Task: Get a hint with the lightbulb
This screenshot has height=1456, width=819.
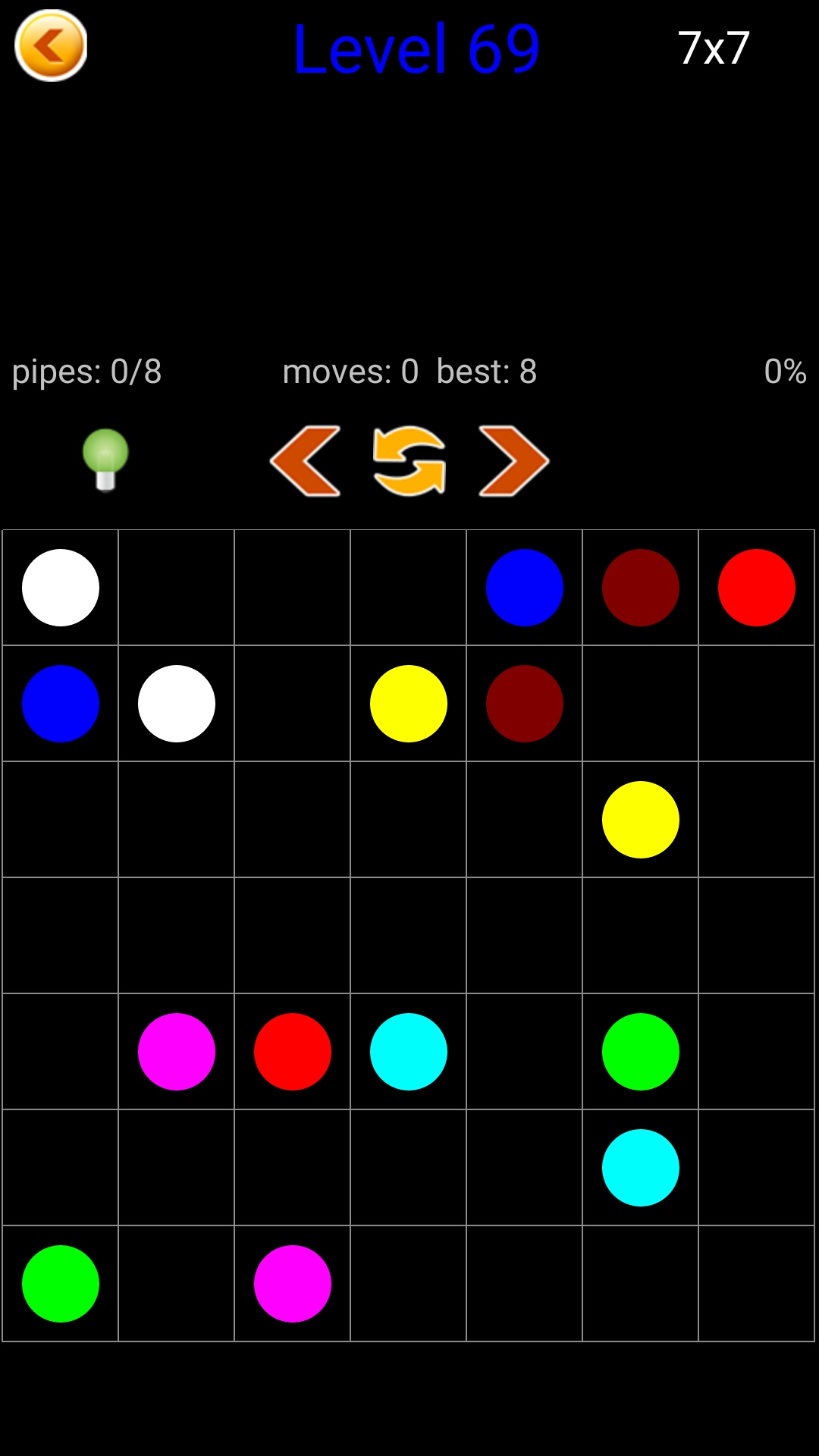Action: [105, 460]
